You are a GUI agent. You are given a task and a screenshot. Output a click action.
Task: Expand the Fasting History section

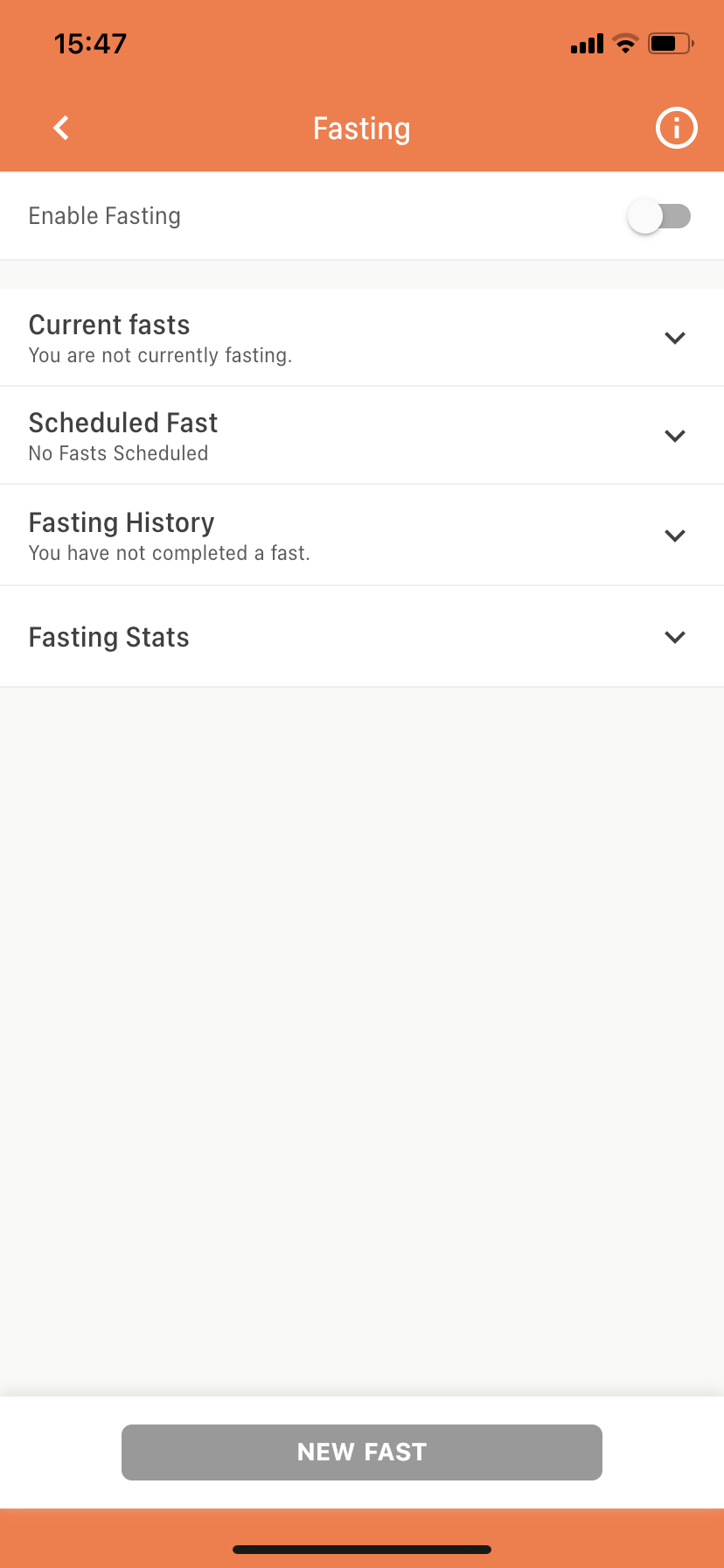click(x=362, y=535)
